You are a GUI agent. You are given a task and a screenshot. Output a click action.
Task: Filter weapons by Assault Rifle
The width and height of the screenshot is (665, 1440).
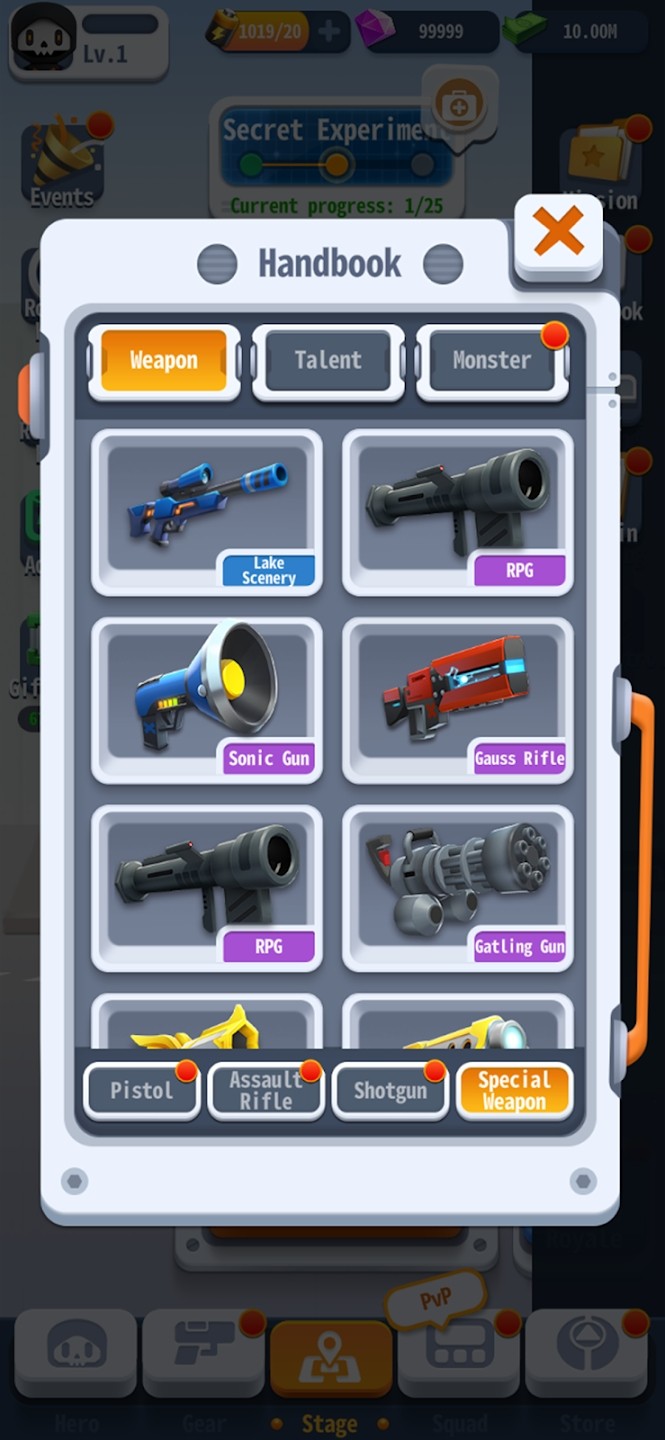pyautogui.click(x=265, y=1091)
